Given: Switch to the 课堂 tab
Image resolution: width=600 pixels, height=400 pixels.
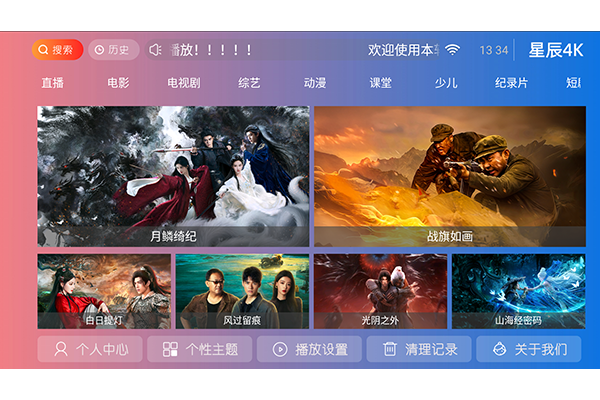Looking at the screenshot, I should tap(380, 82).
